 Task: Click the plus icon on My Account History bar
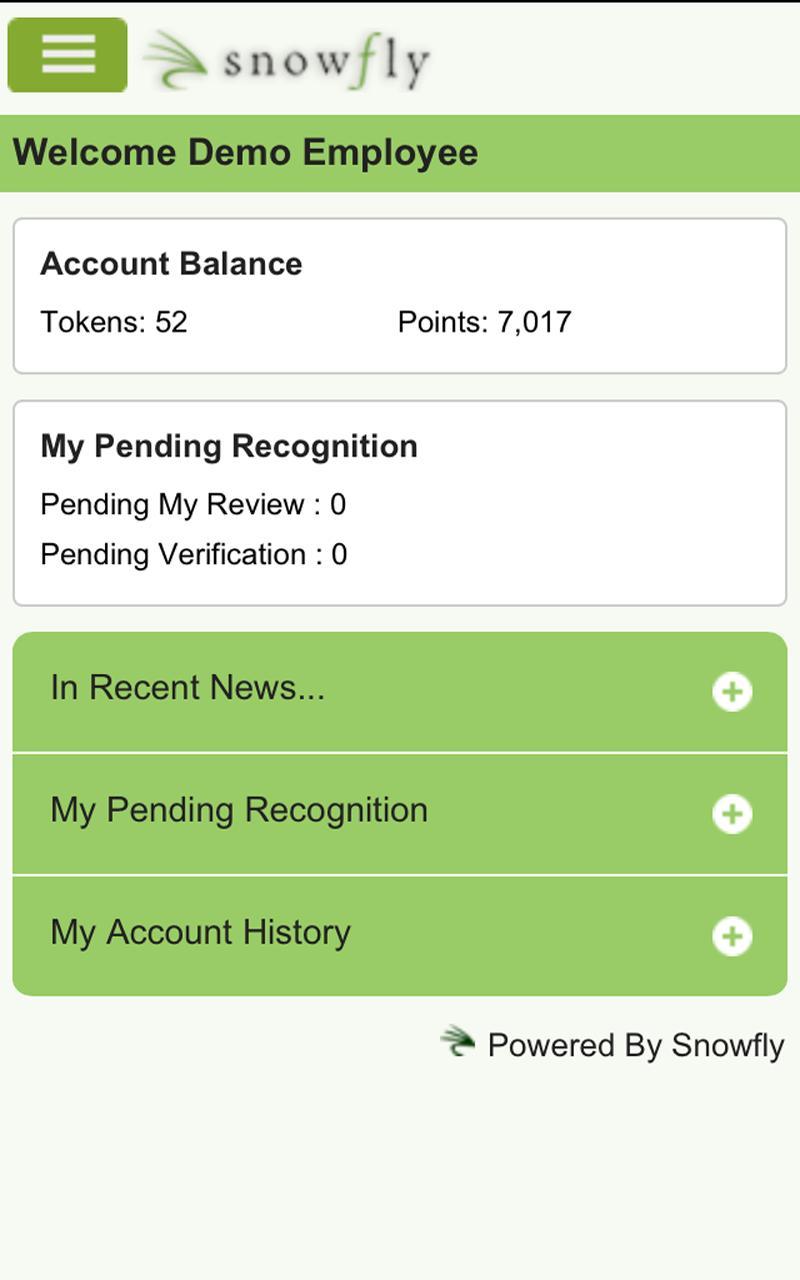click(733, 937)
